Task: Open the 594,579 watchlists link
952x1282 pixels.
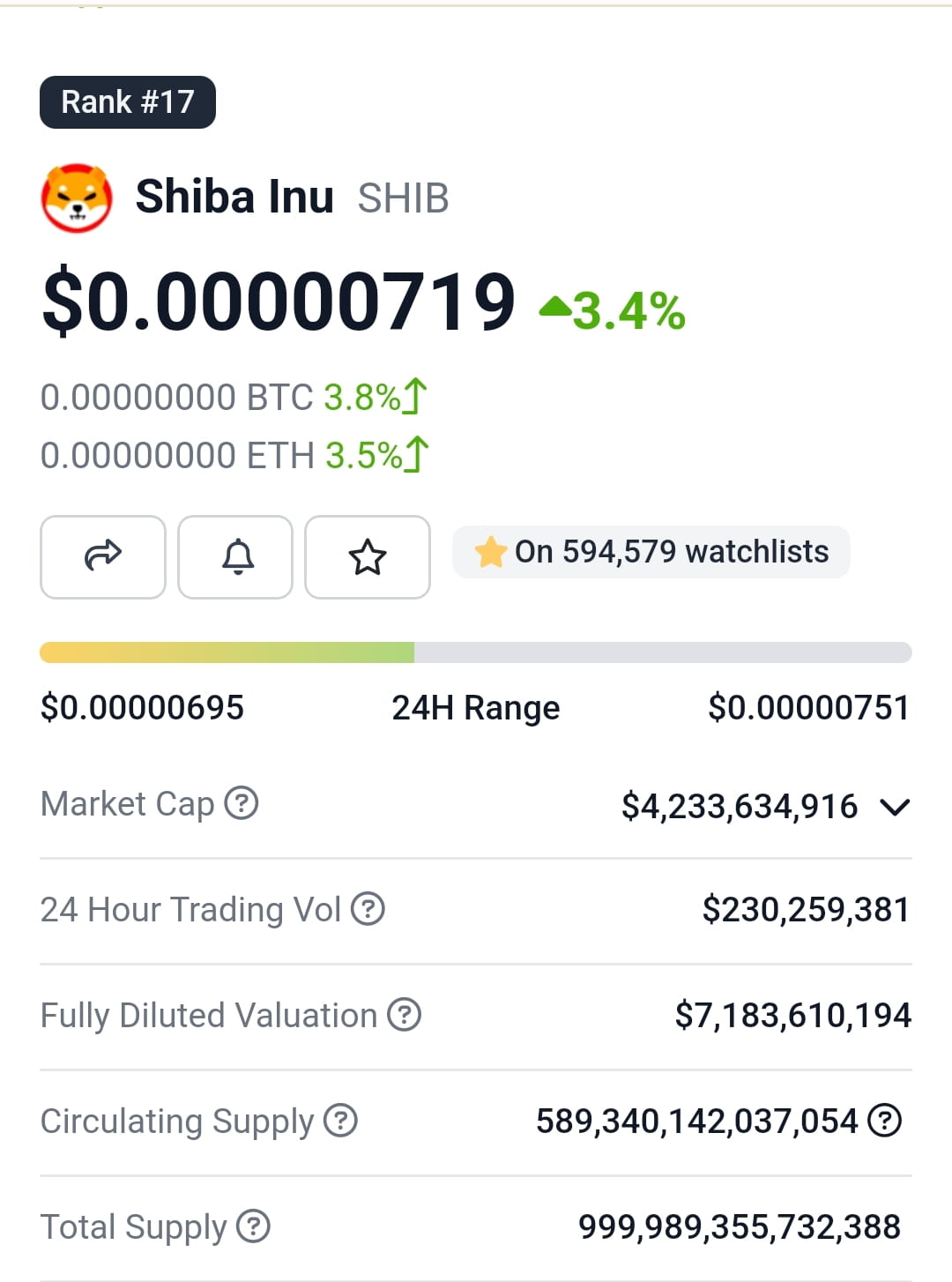Action: click(x=651, y=552)
